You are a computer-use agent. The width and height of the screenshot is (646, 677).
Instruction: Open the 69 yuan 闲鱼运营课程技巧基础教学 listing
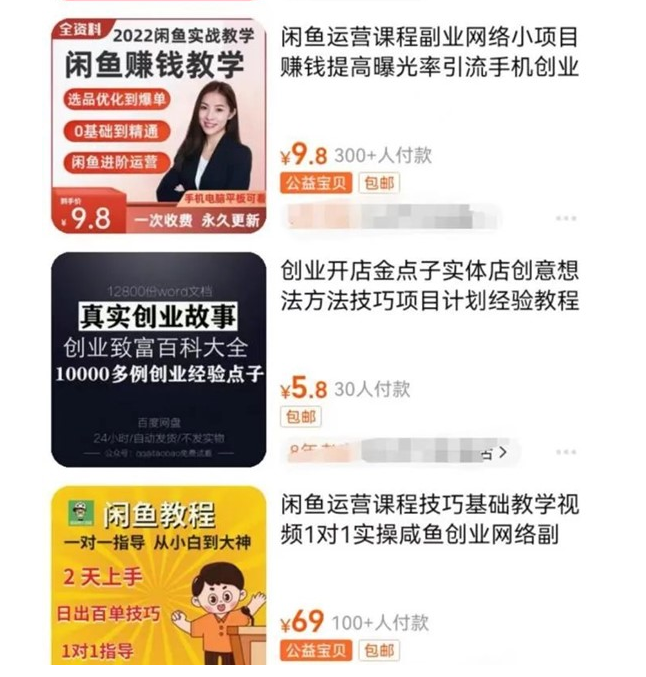pos(430,519)
